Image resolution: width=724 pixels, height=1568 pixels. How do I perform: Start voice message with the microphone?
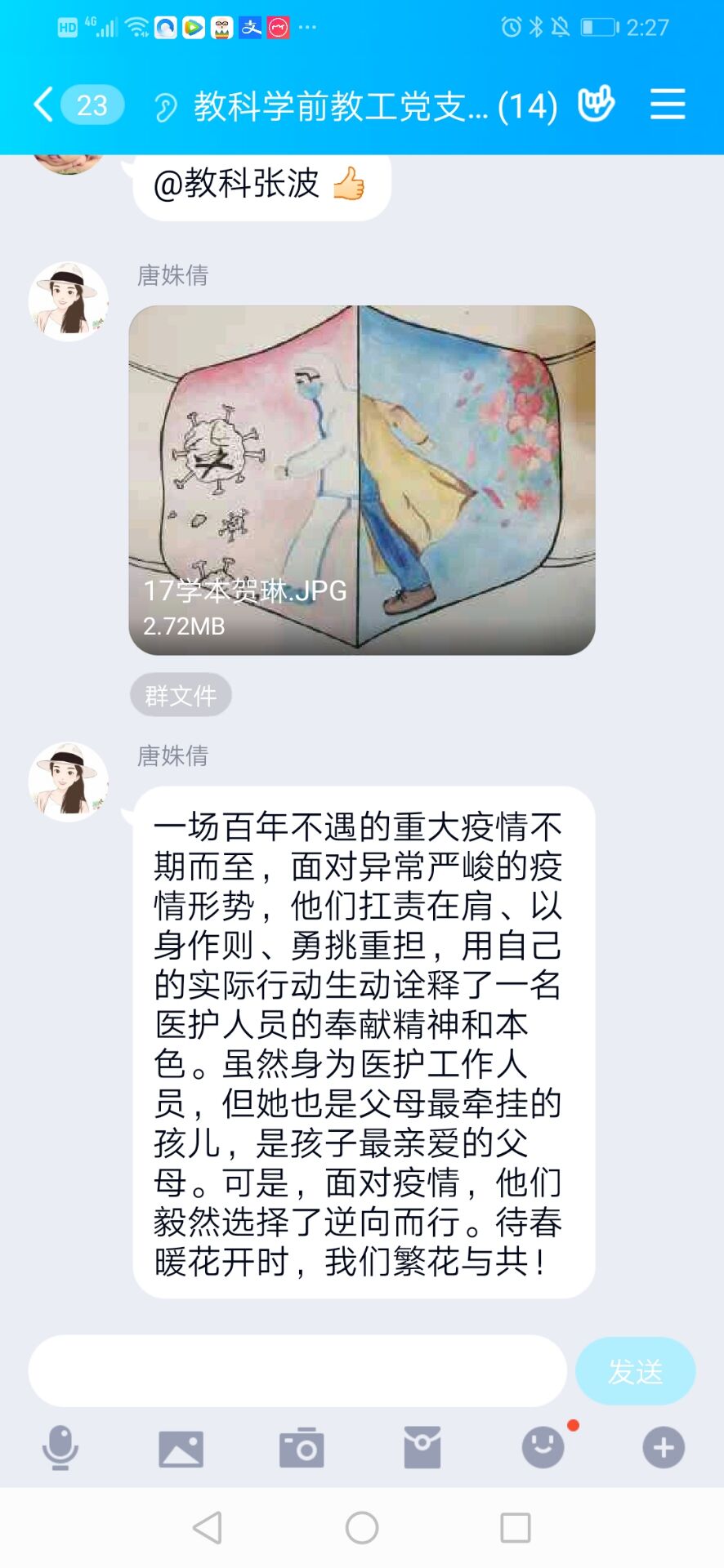pos(60,1448)
